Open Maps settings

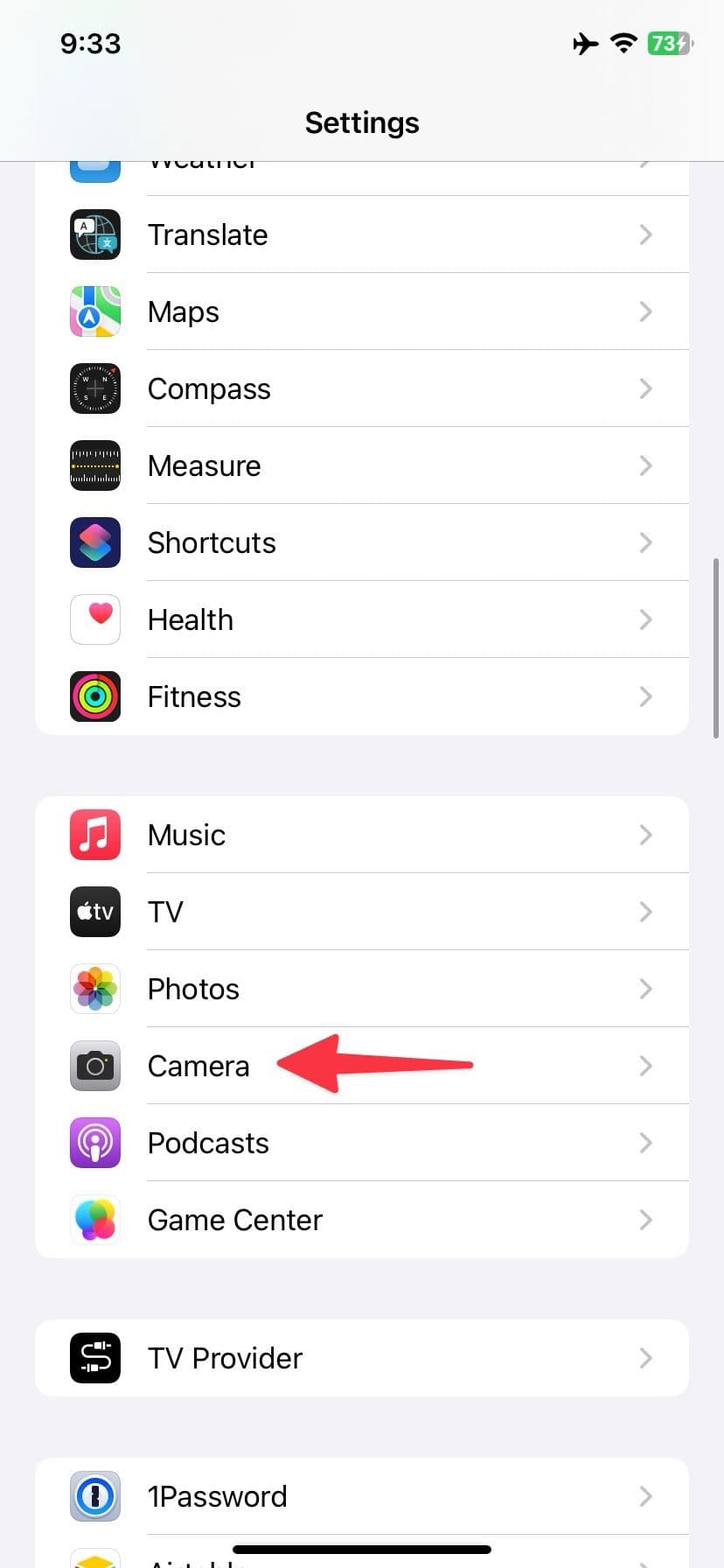click(x=361, y=311)
